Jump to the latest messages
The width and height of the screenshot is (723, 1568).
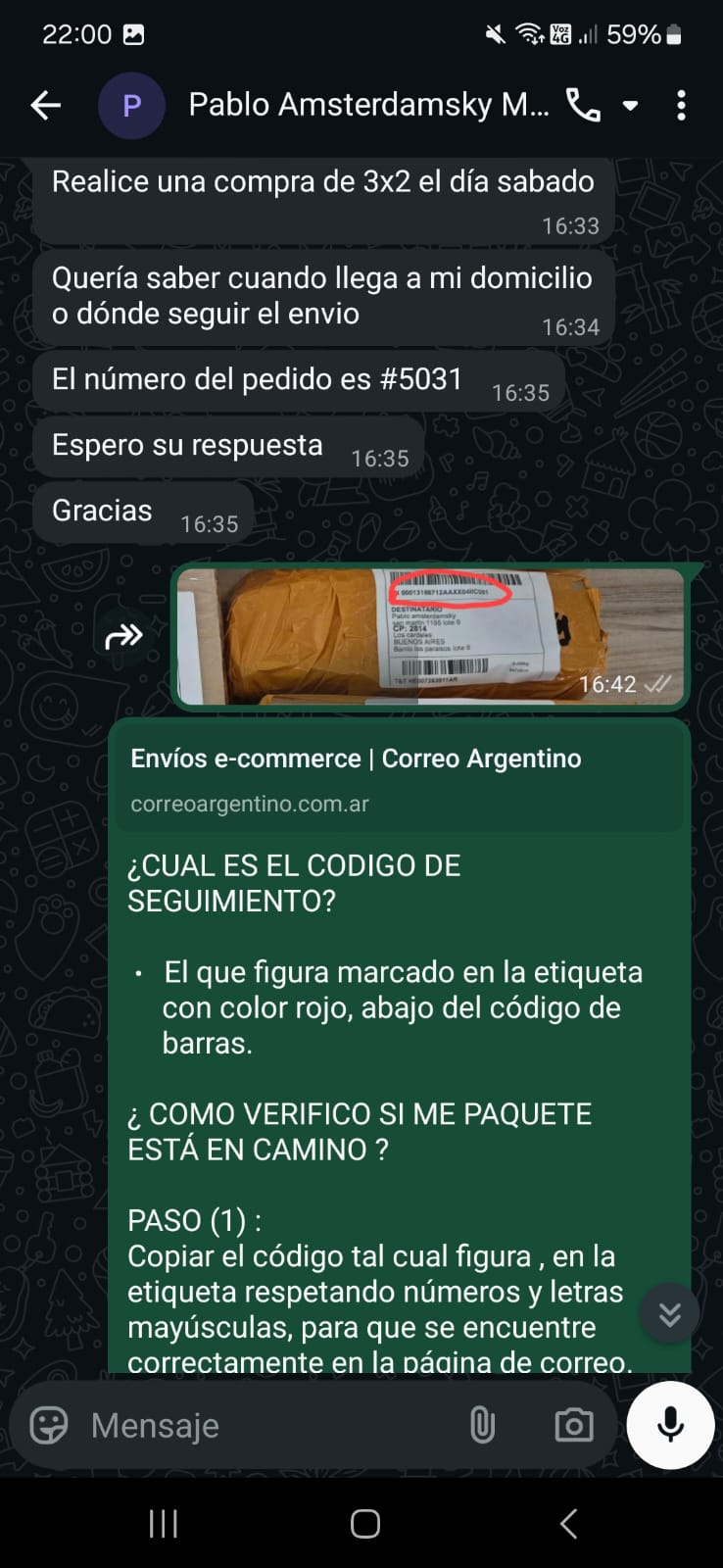tap(669, 1313)
